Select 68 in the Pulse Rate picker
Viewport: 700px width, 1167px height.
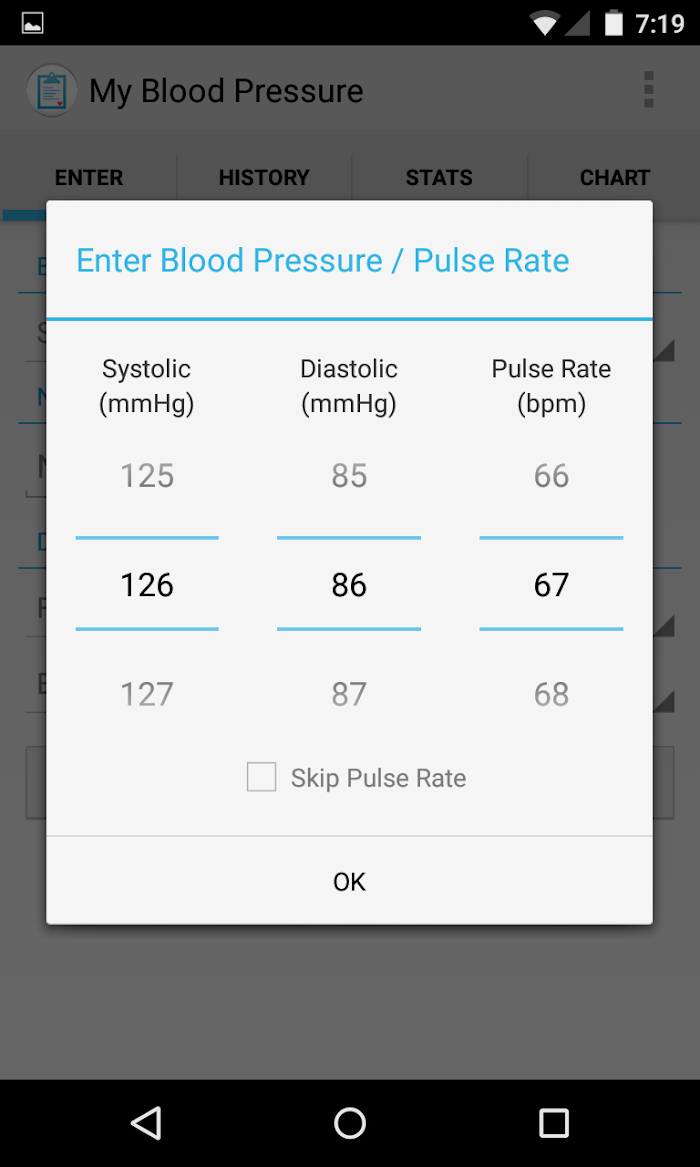coord(551,694)
